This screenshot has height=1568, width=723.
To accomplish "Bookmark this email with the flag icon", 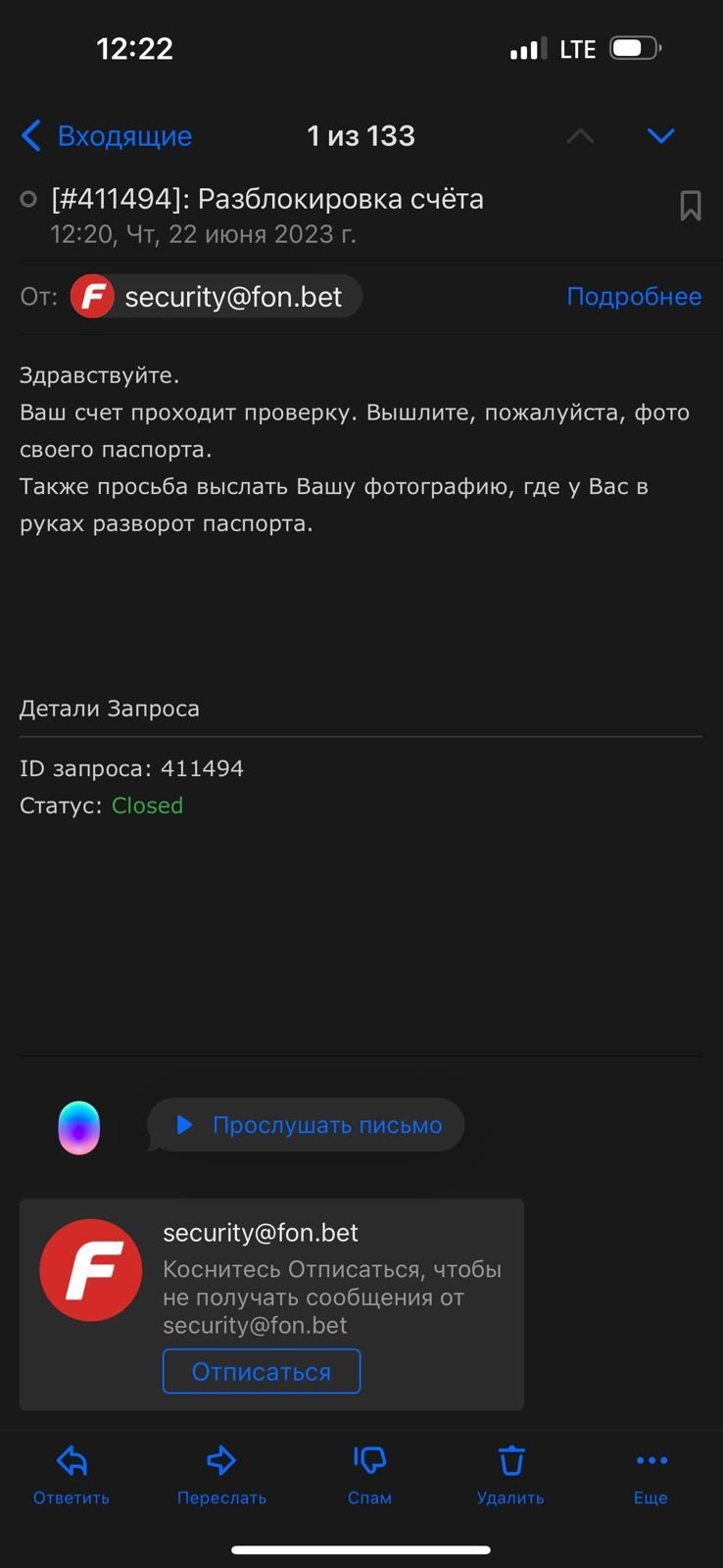I will tap(690, 206).
